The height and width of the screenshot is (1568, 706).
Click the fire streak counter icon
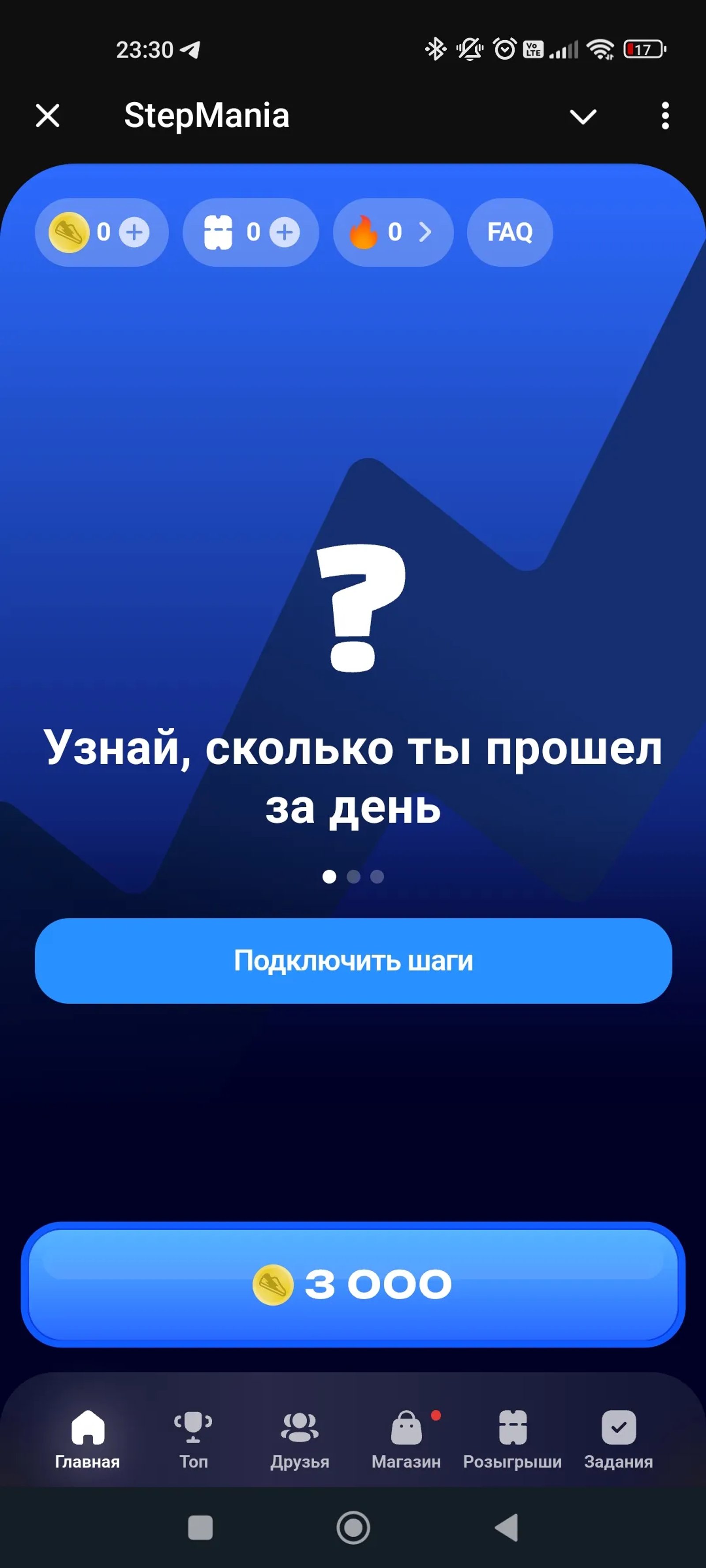tap(364, 232)
